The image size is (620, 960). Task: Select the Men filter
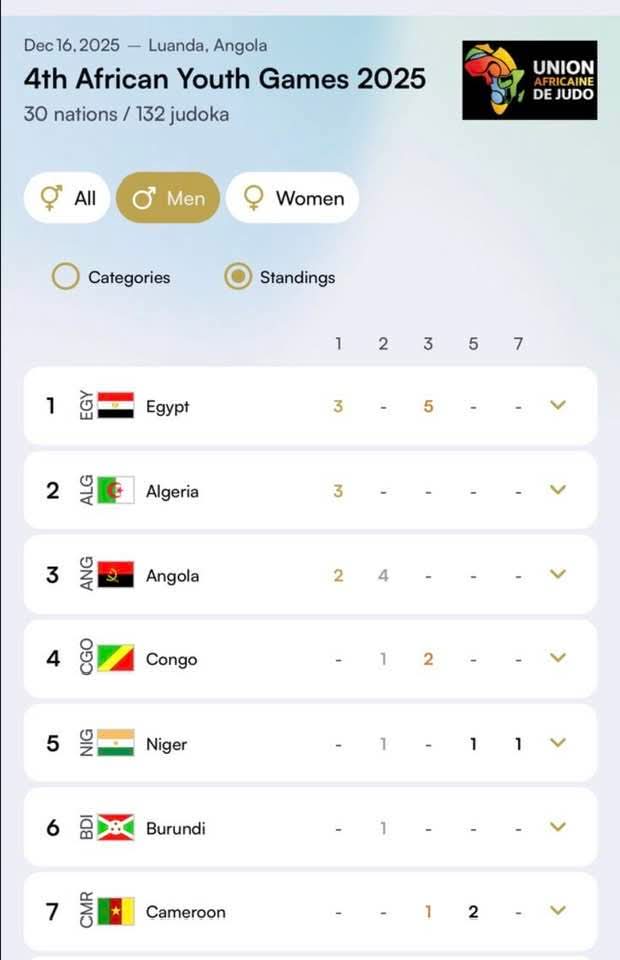(168, 198)
